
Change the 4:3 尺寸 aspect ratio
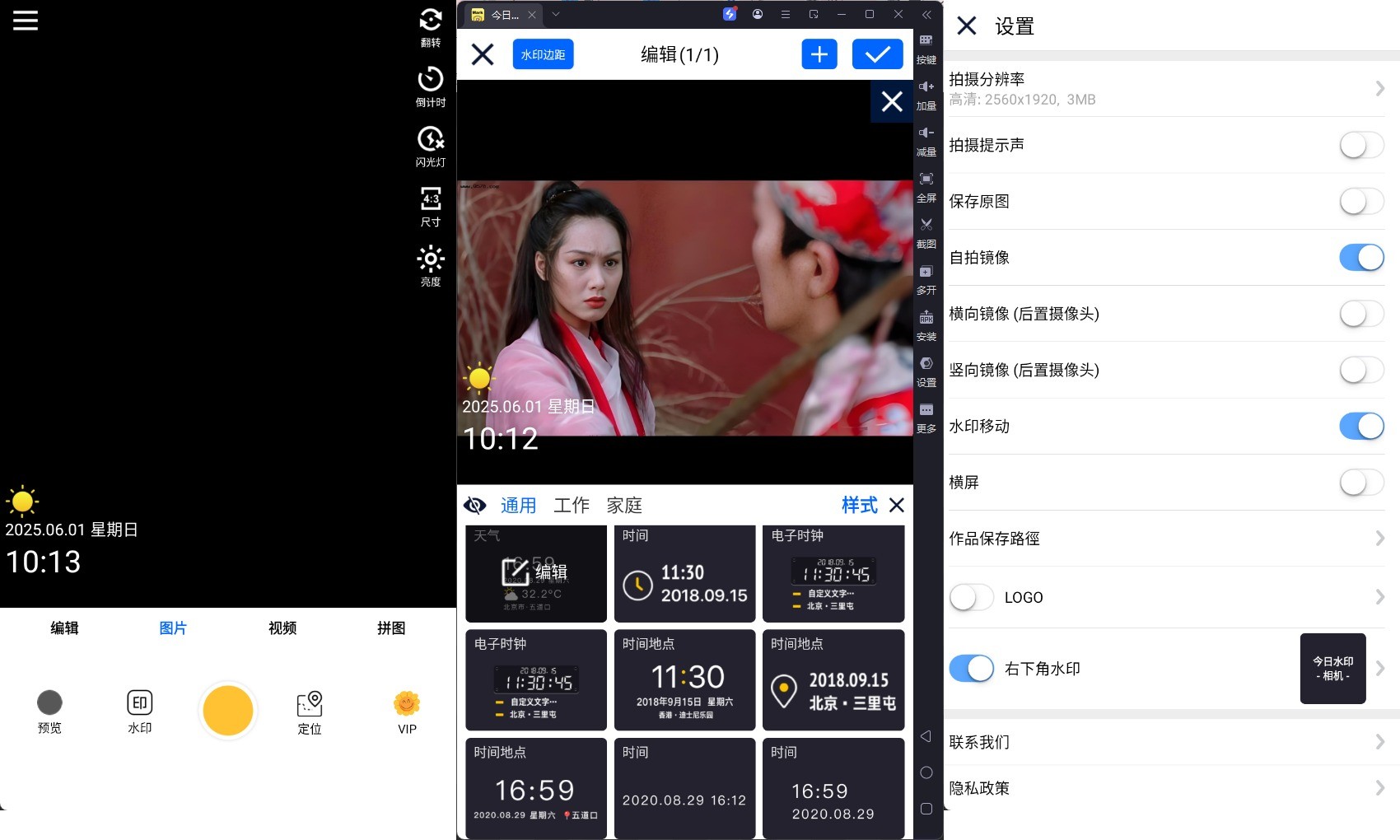point(431,206)
